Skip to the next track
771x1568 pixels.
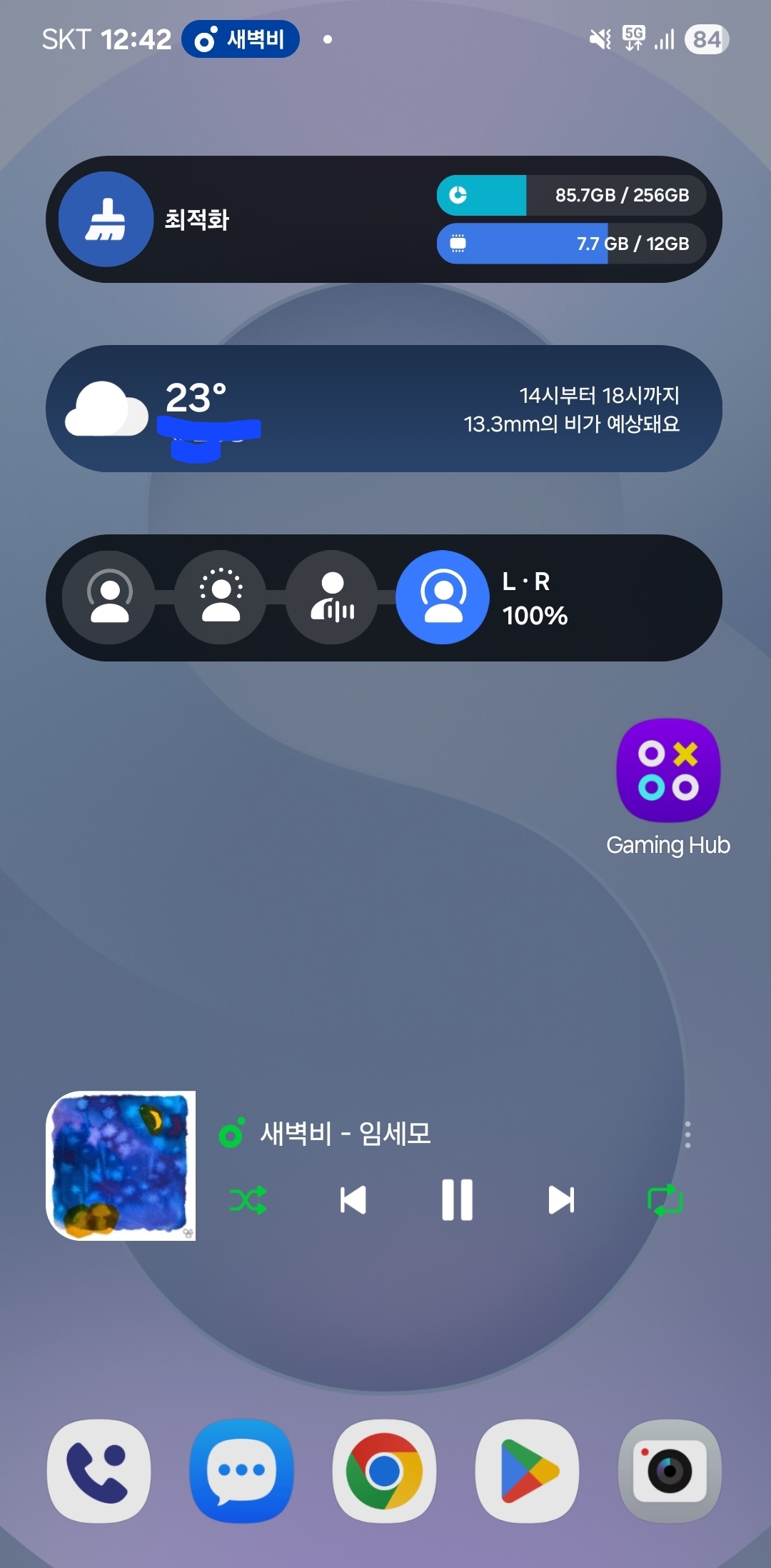561,1200
